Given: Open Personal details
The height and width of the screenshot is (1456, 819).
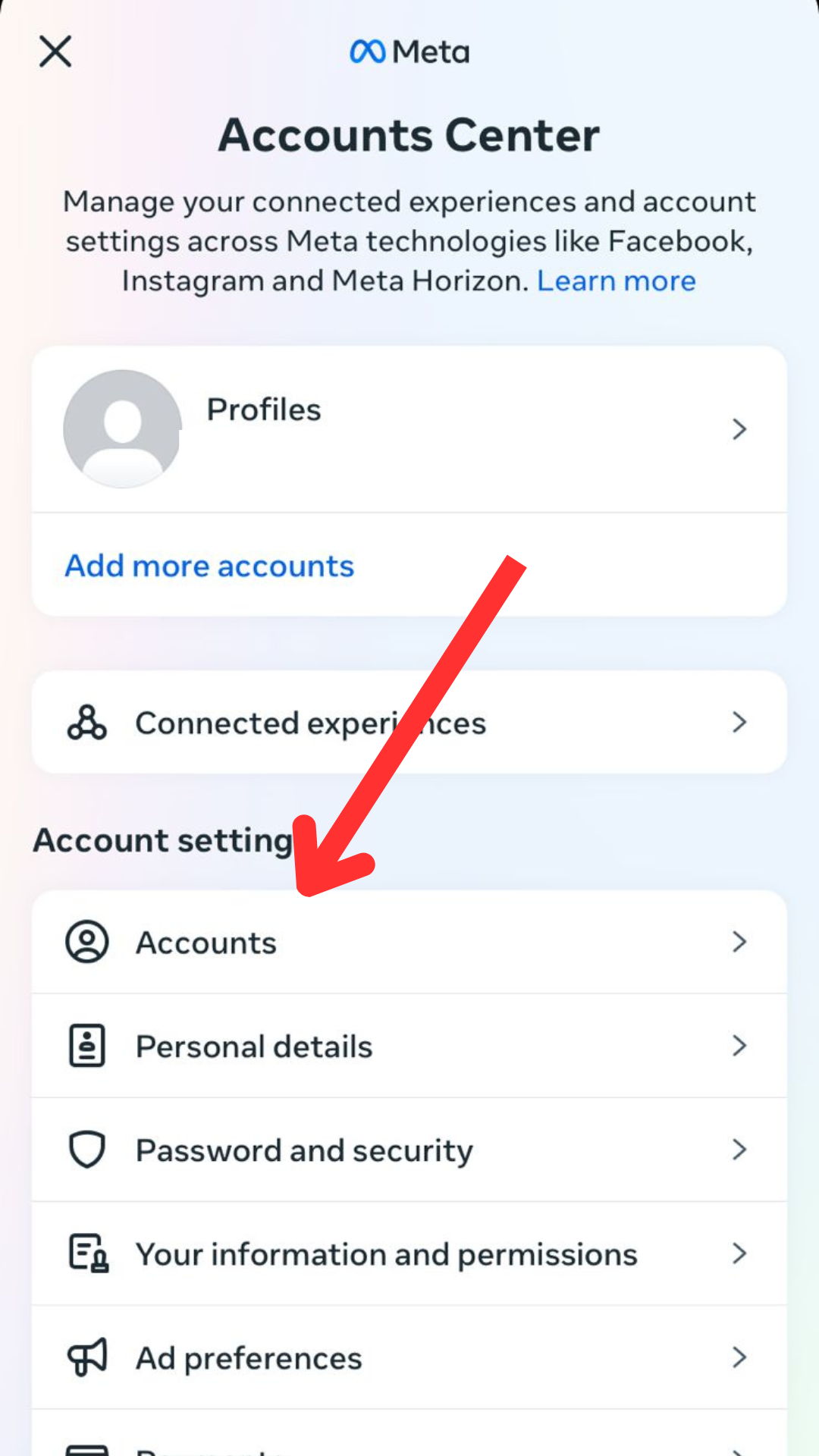Looking at the screenshot, I should click(x=409, y=1046).
